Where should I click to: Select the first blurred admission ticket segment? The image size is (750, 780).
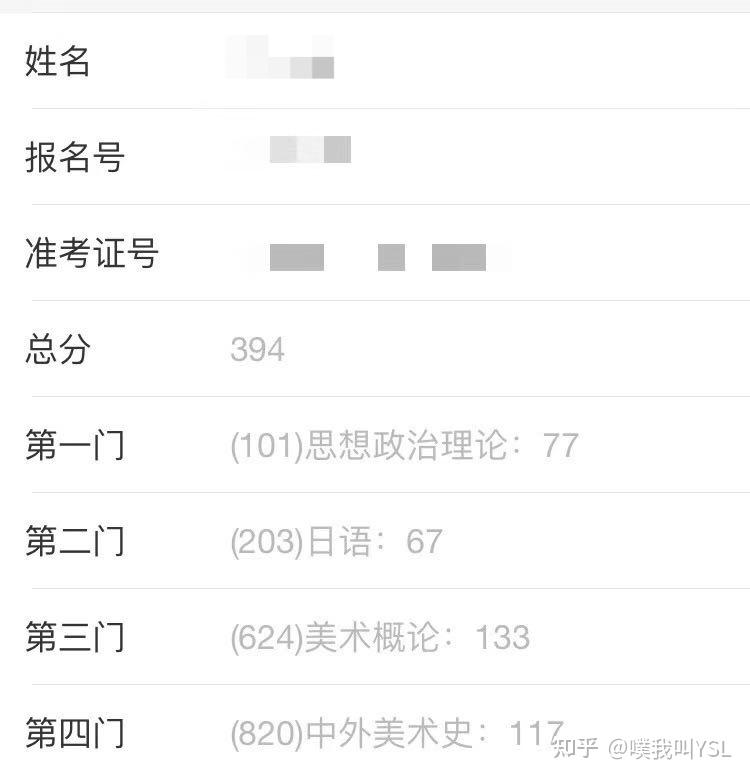point(295,255)
